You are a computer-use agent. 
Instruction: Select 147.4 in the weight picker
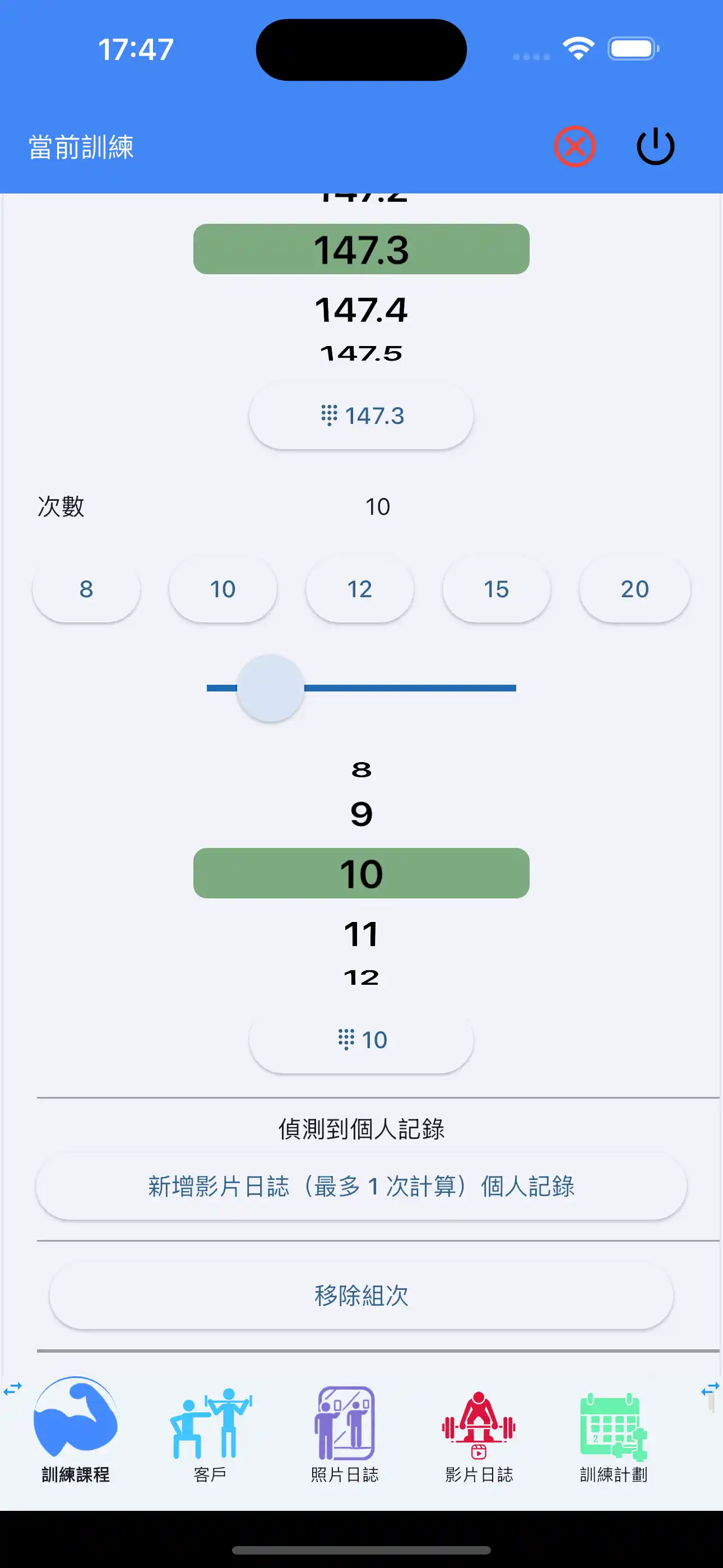361,308
